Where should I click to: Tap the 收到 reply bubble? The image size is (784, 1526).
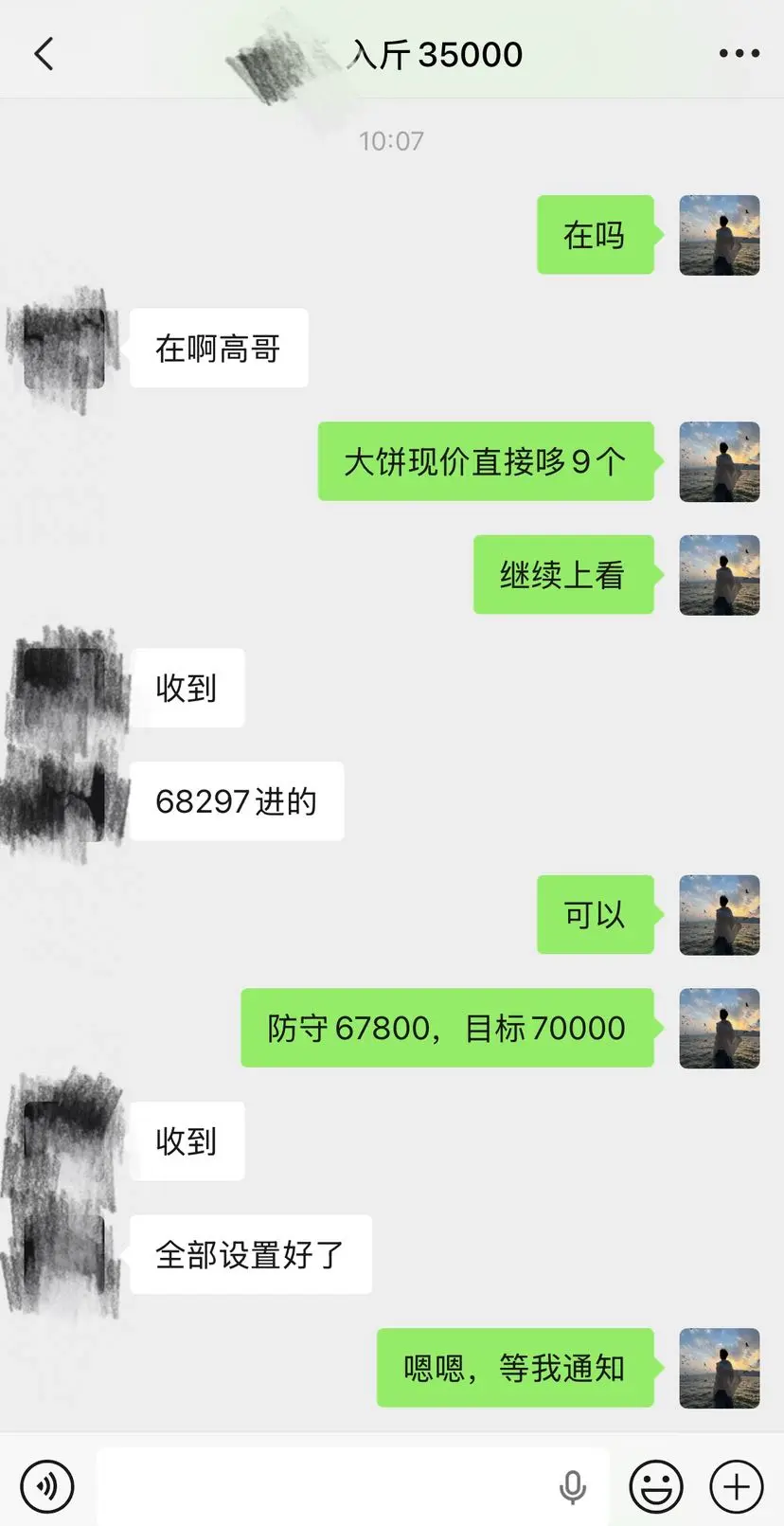[187, 689]
